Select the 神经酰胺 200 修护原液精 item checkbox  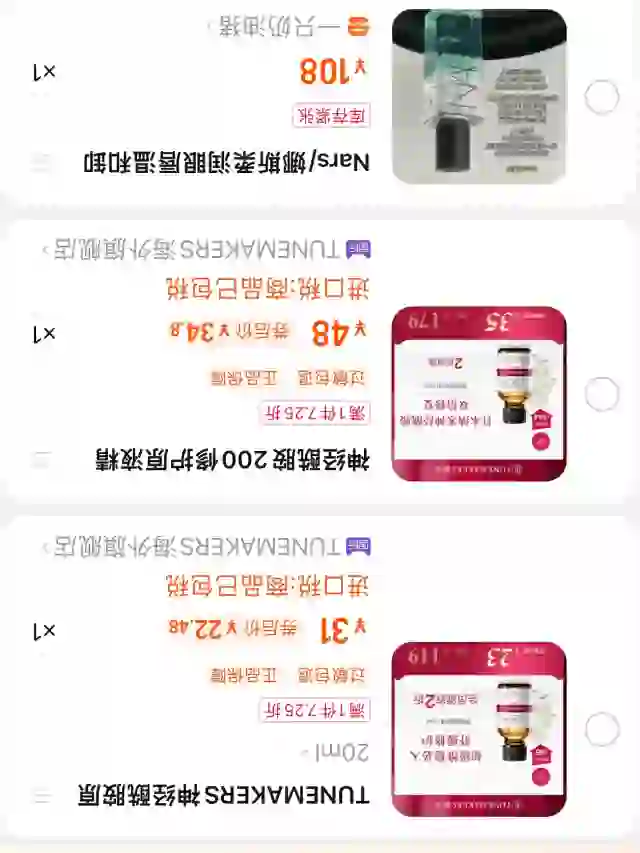(x=602, y=394)
